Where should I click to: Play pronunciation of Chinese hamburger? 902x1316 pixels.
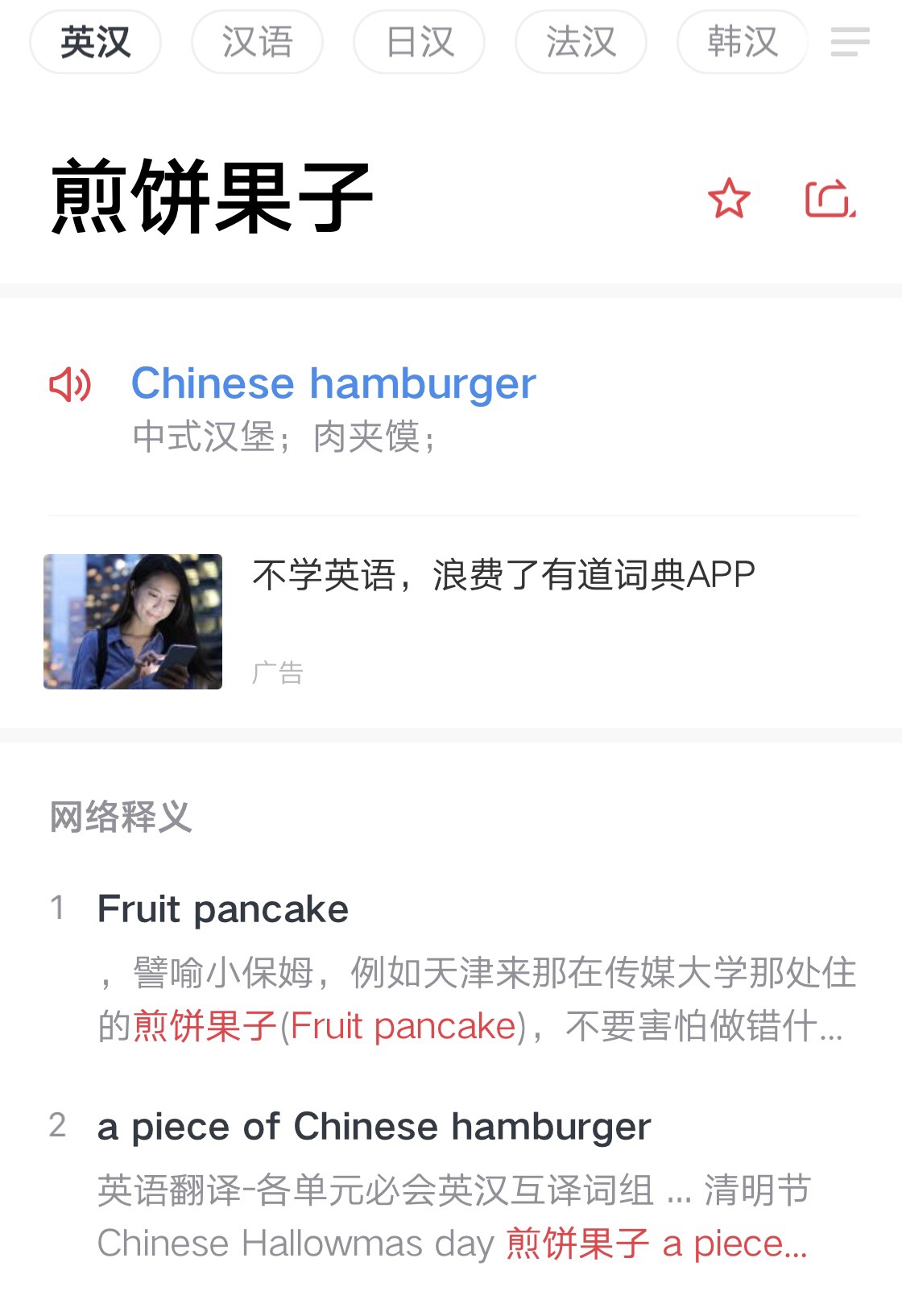[x=71, y=384]
